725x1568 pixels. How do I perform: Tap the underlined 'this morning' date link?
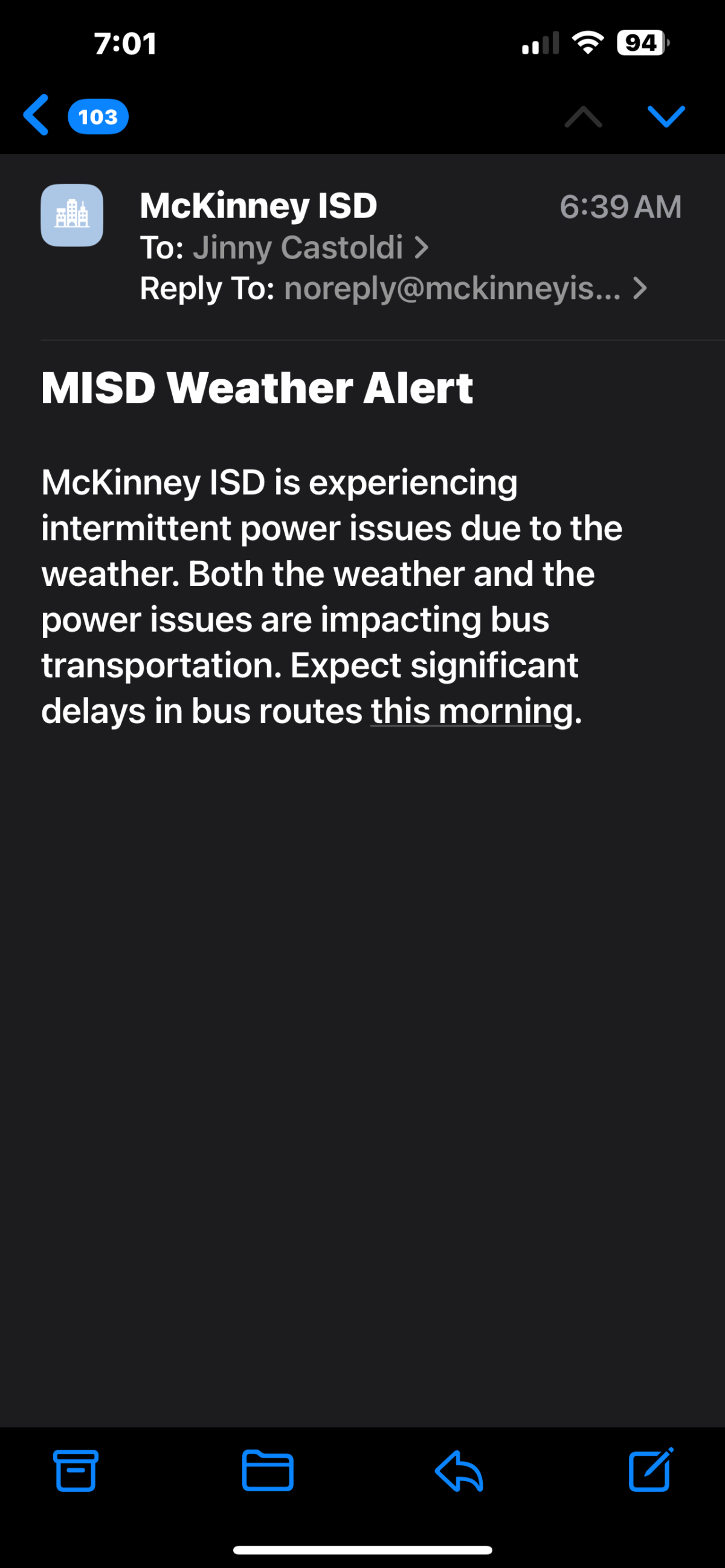(472, 711)
